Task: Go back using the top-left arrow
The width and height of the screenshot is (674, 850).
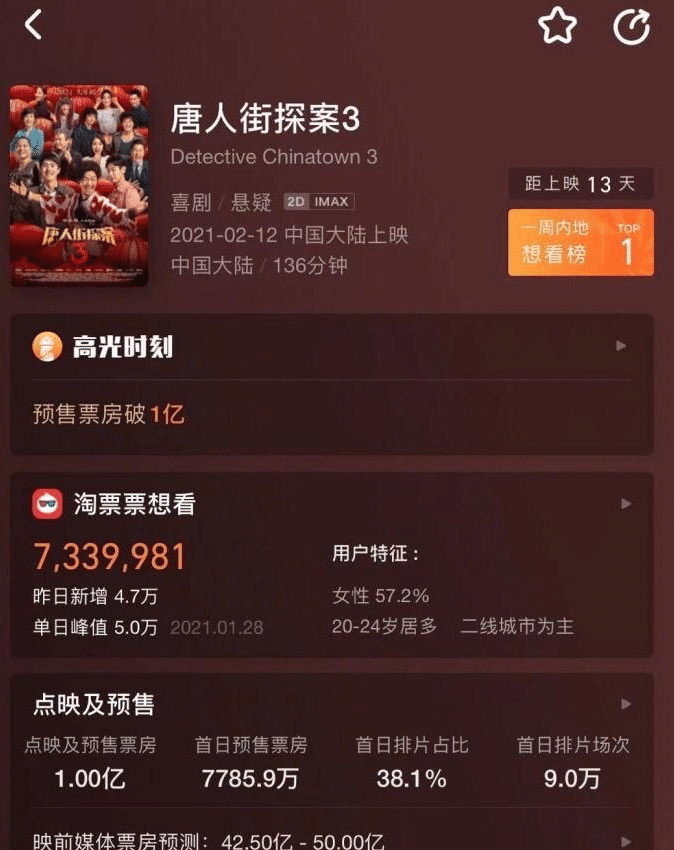Action: [34, 25]
